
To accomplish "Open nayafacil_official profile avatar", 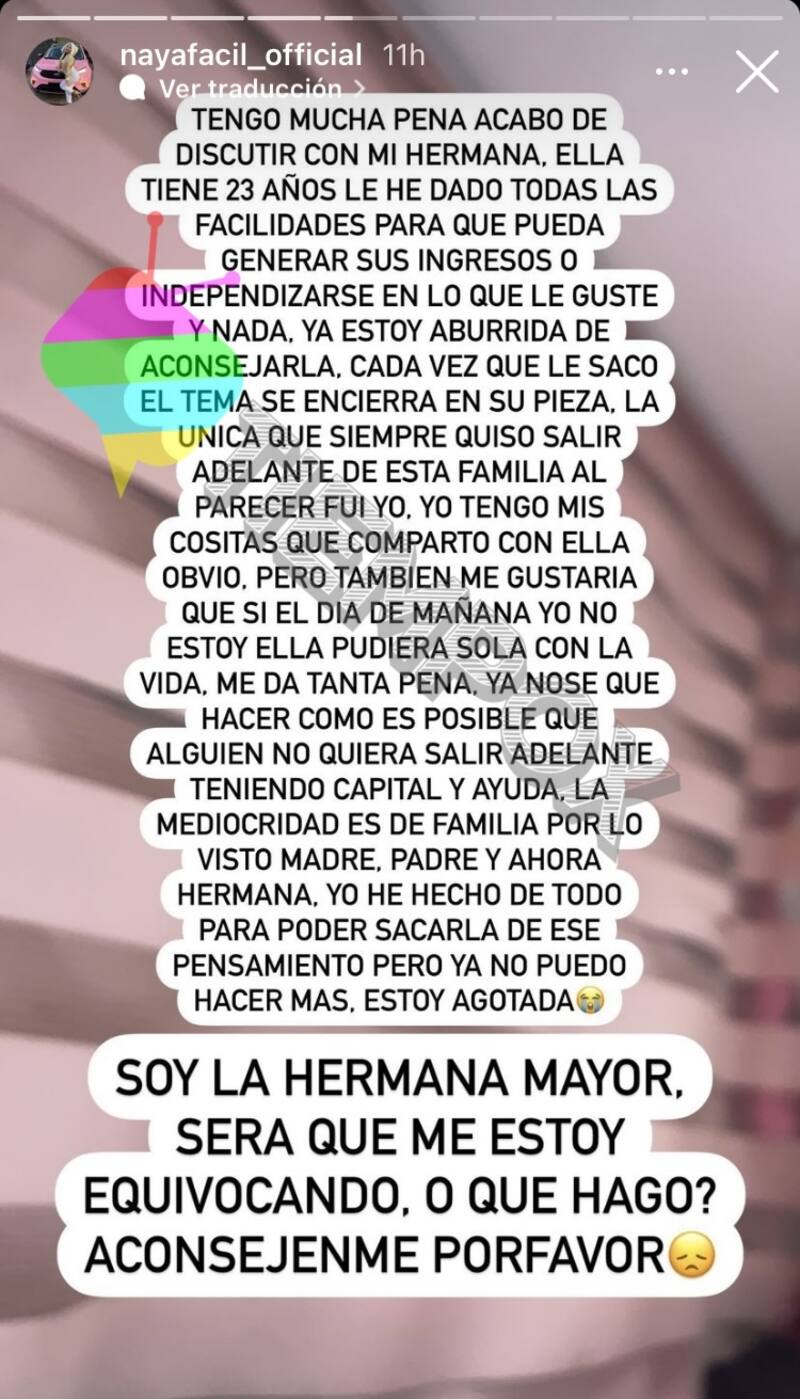I will coord(60,71).
